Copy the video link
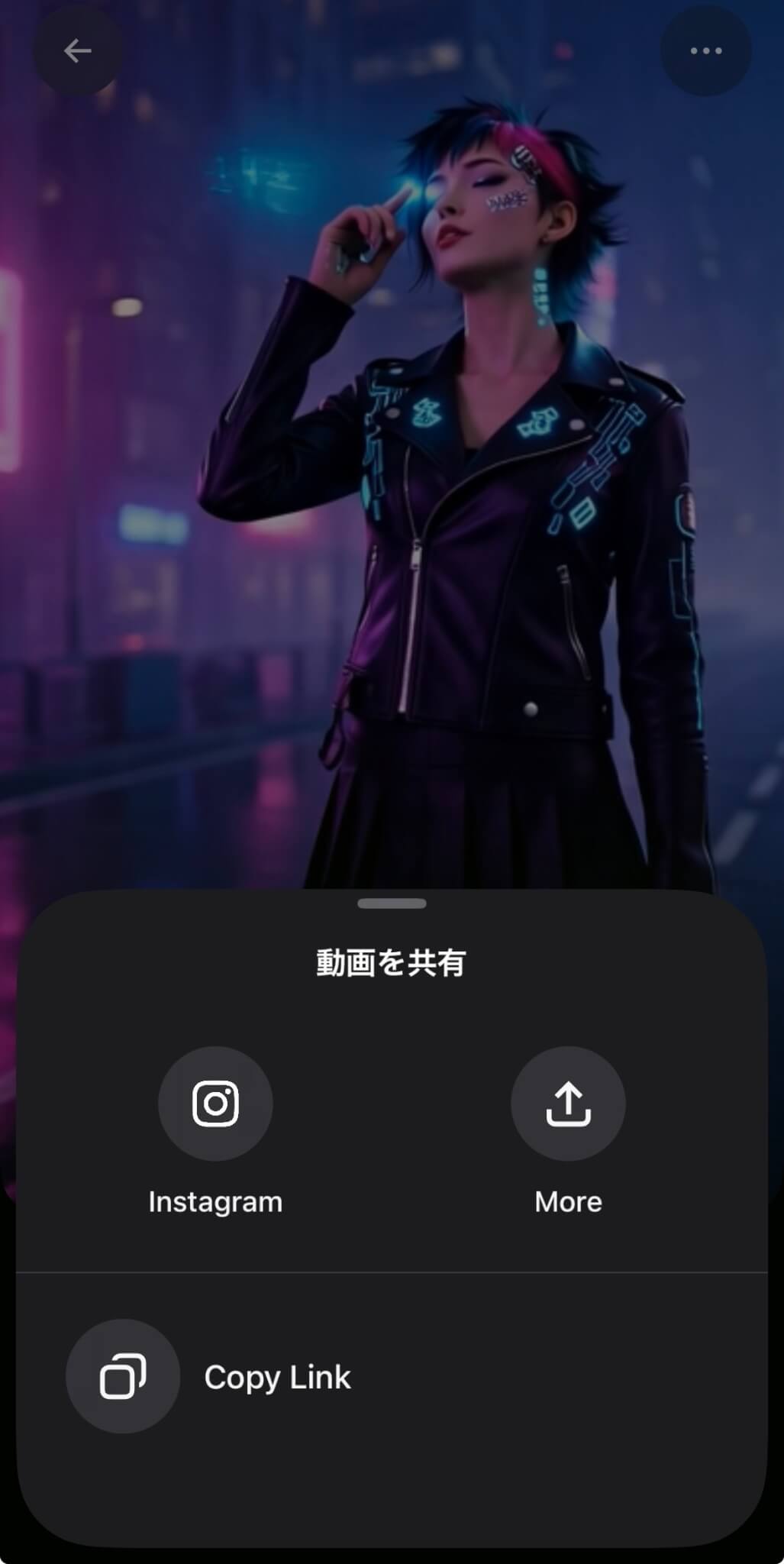The image size is (784, 1564). tap(123, 1376)
